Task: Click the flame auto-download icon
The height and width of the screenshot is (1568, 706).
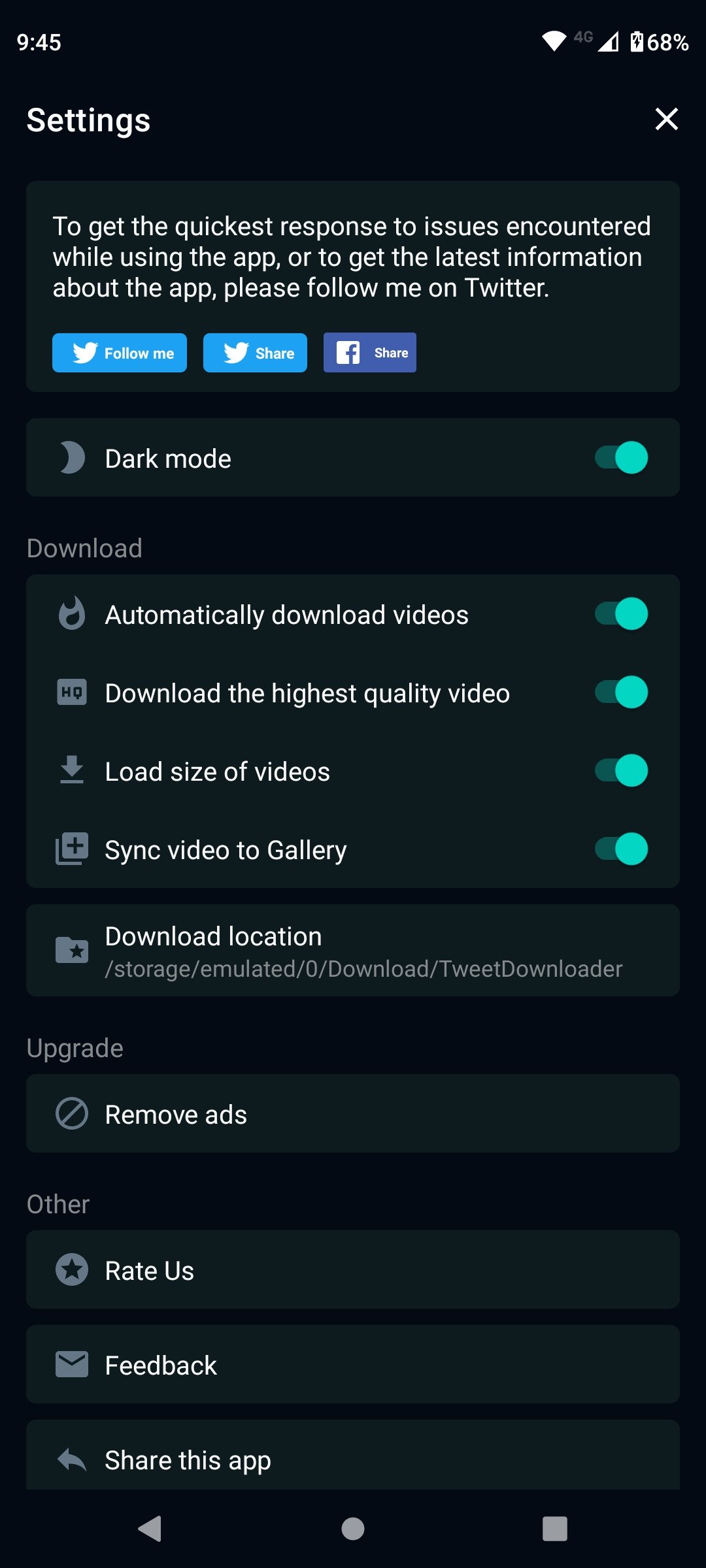Action: (71, 613)
